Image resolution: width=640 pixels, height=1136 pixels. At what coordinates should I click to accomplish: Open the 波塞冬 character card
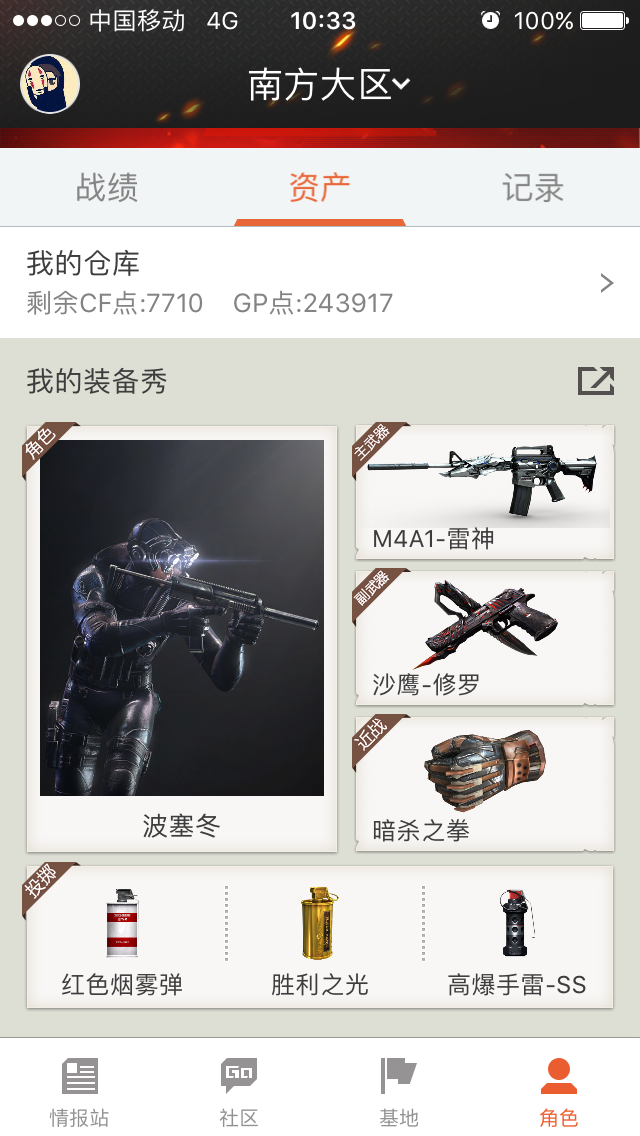click(182, 638)
